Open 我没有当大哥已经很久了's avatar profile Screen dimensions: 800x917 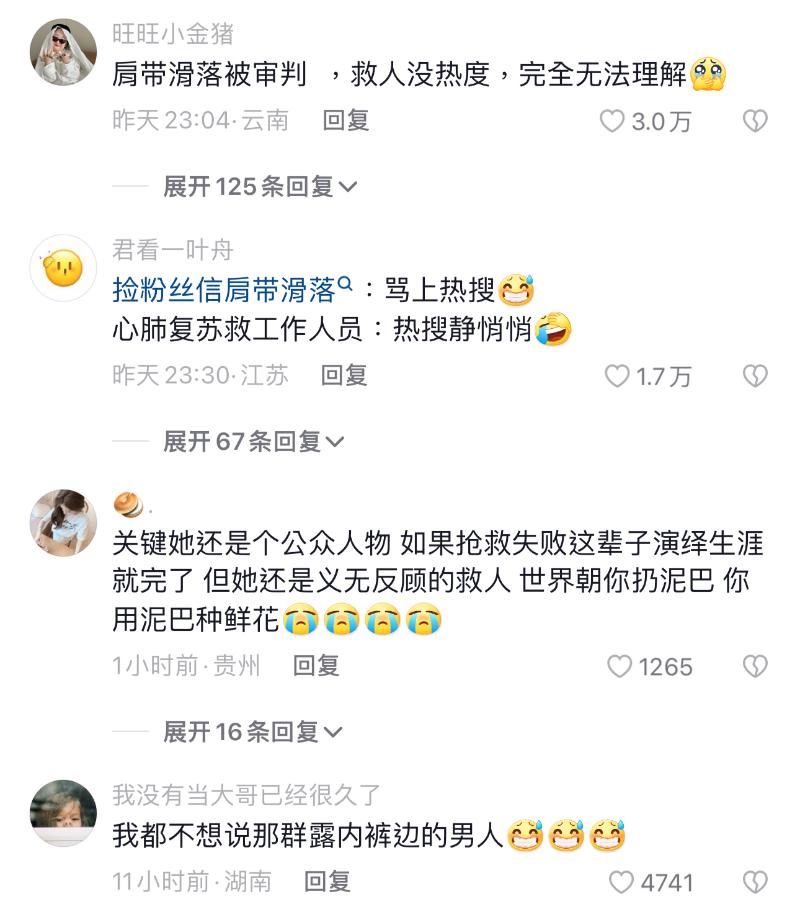click(x=63, y=814)
